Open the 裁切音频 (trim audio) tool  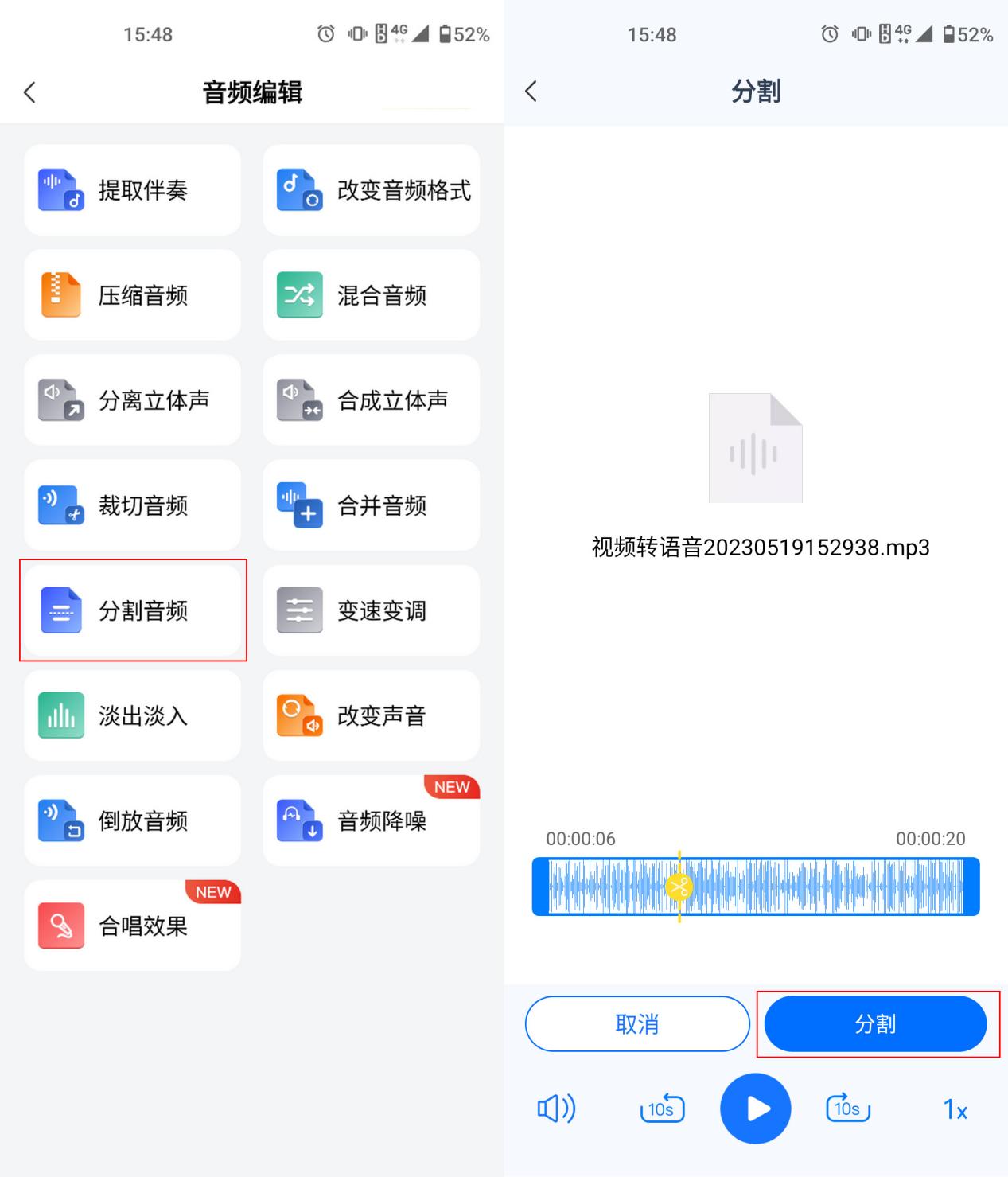tap(132, 505)
